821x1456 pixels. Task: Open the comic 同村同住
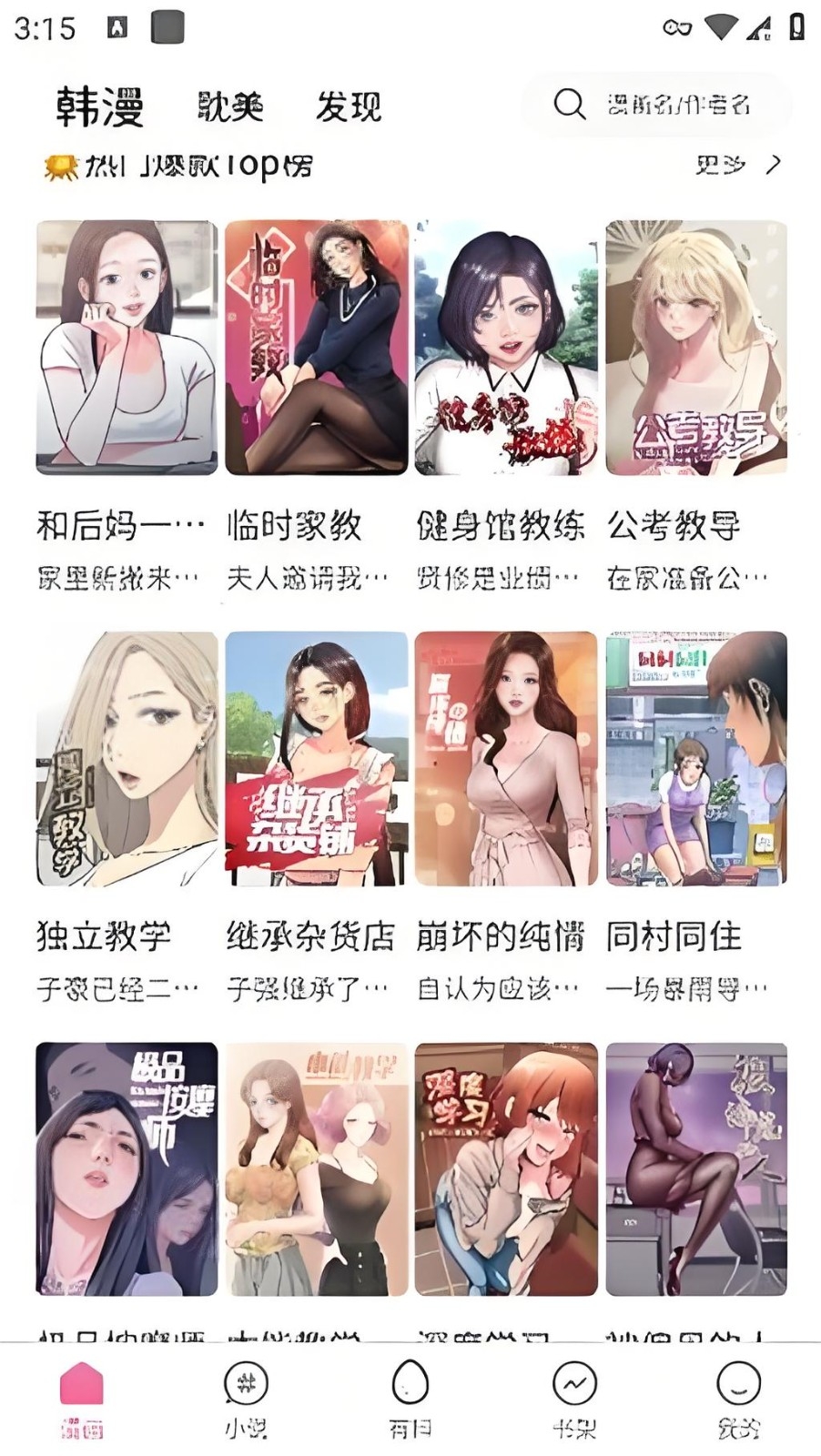(696, 758)
